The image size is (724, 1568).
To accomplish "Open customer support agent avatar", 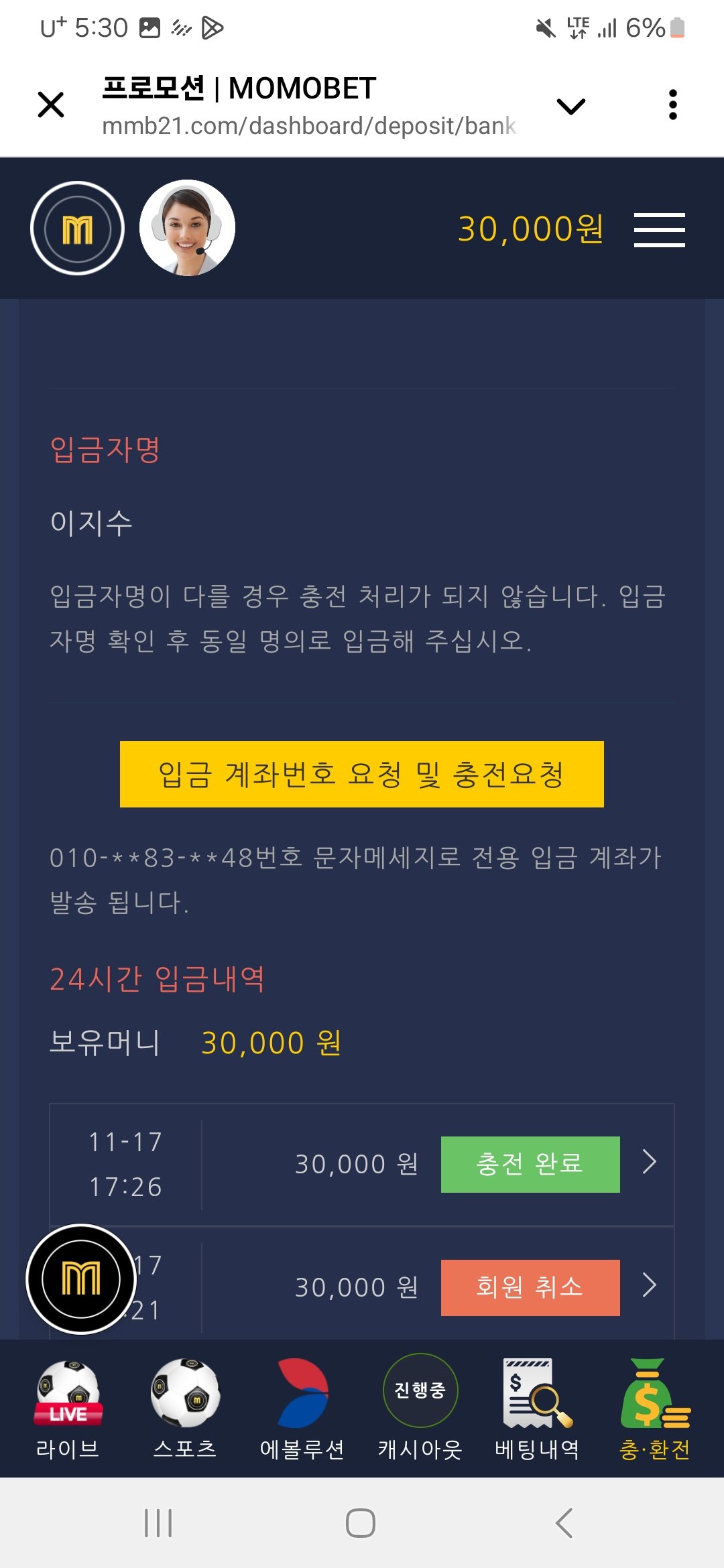I will point(187,228).
